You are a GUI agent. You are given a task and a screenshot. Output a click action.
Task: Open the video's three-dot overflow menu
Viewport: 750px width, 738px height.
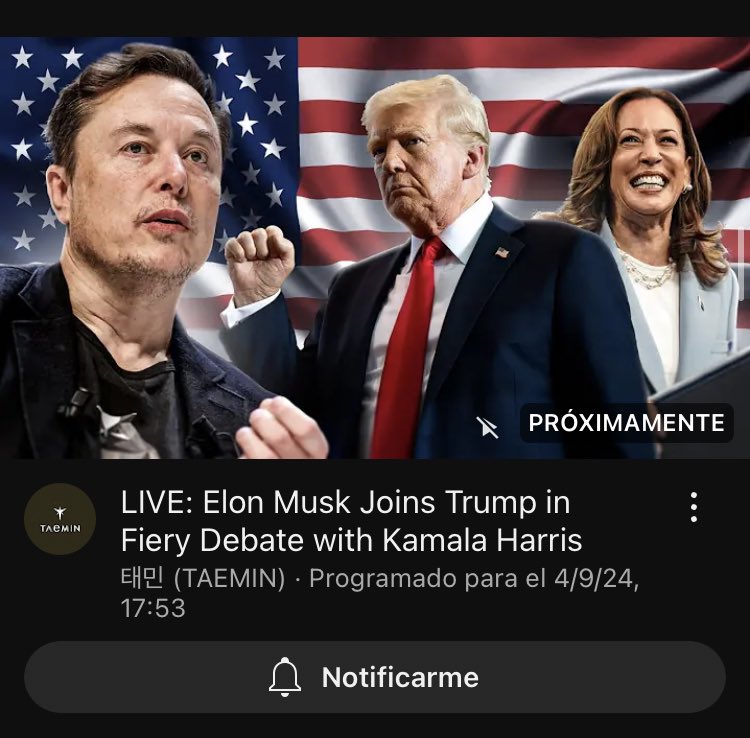pyautogui.click(x=693, y=507)
